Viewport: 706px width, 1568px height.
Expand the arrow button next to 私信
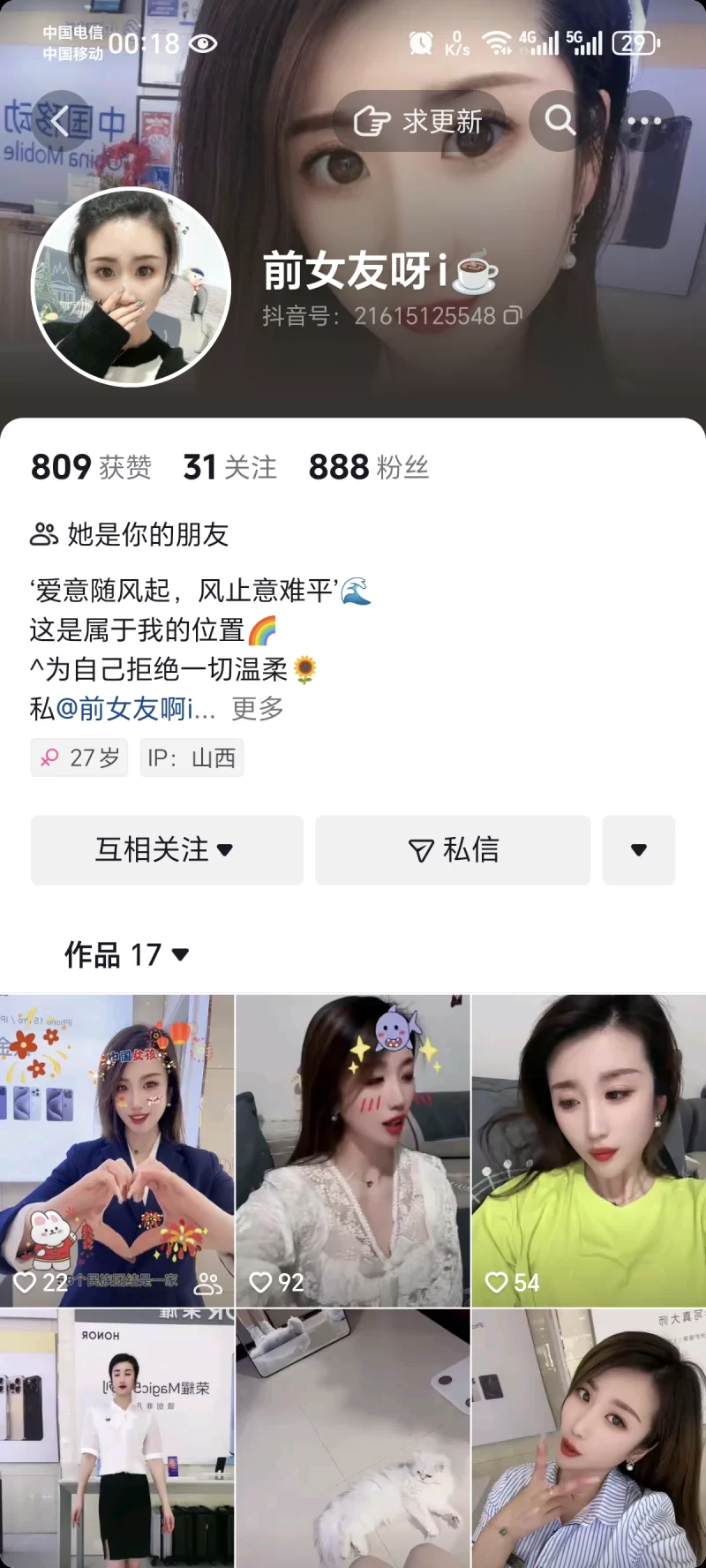[639, 850]
